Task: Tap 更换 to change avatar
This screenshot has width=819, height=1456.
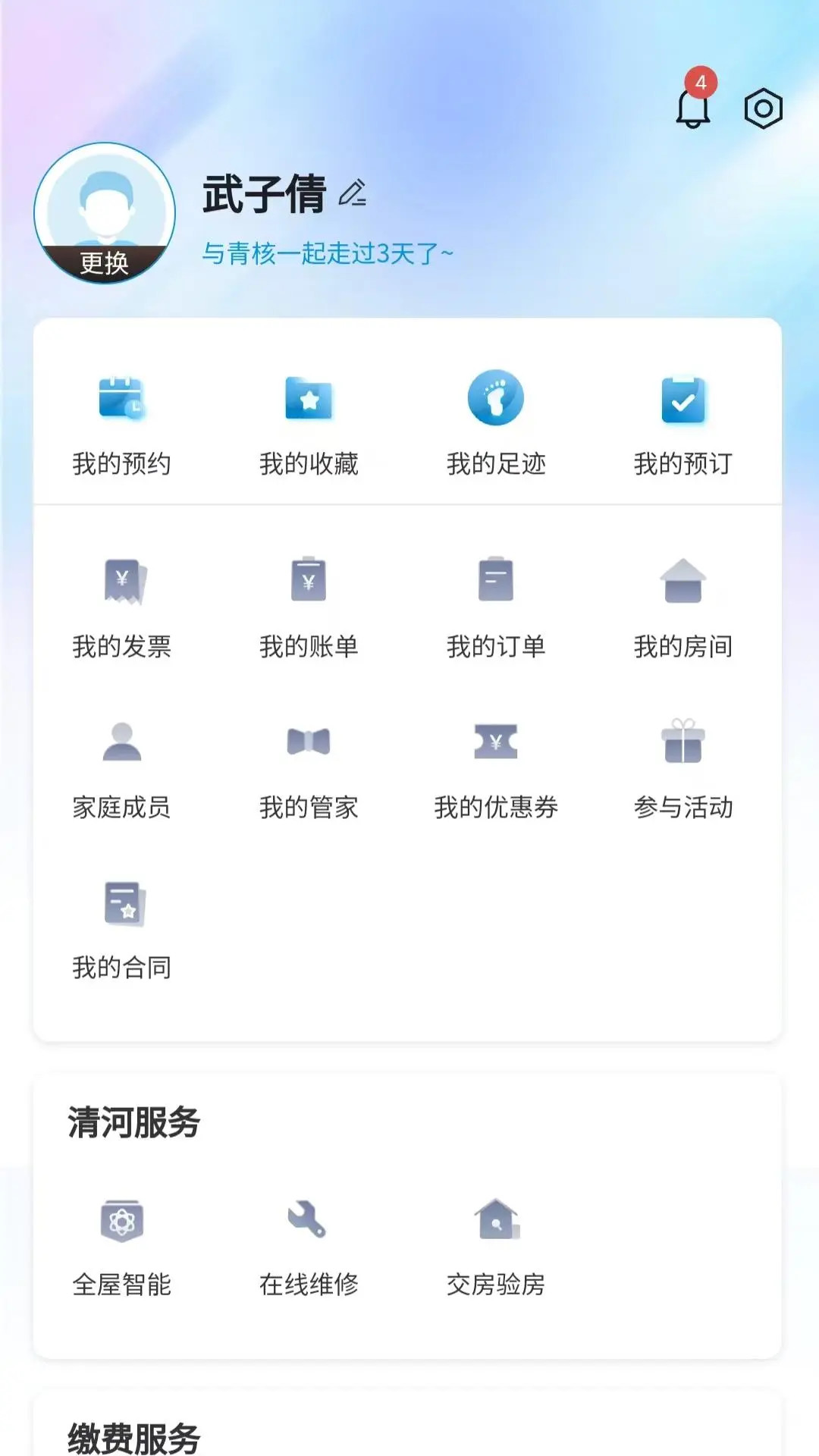Action: pos(105,260)
